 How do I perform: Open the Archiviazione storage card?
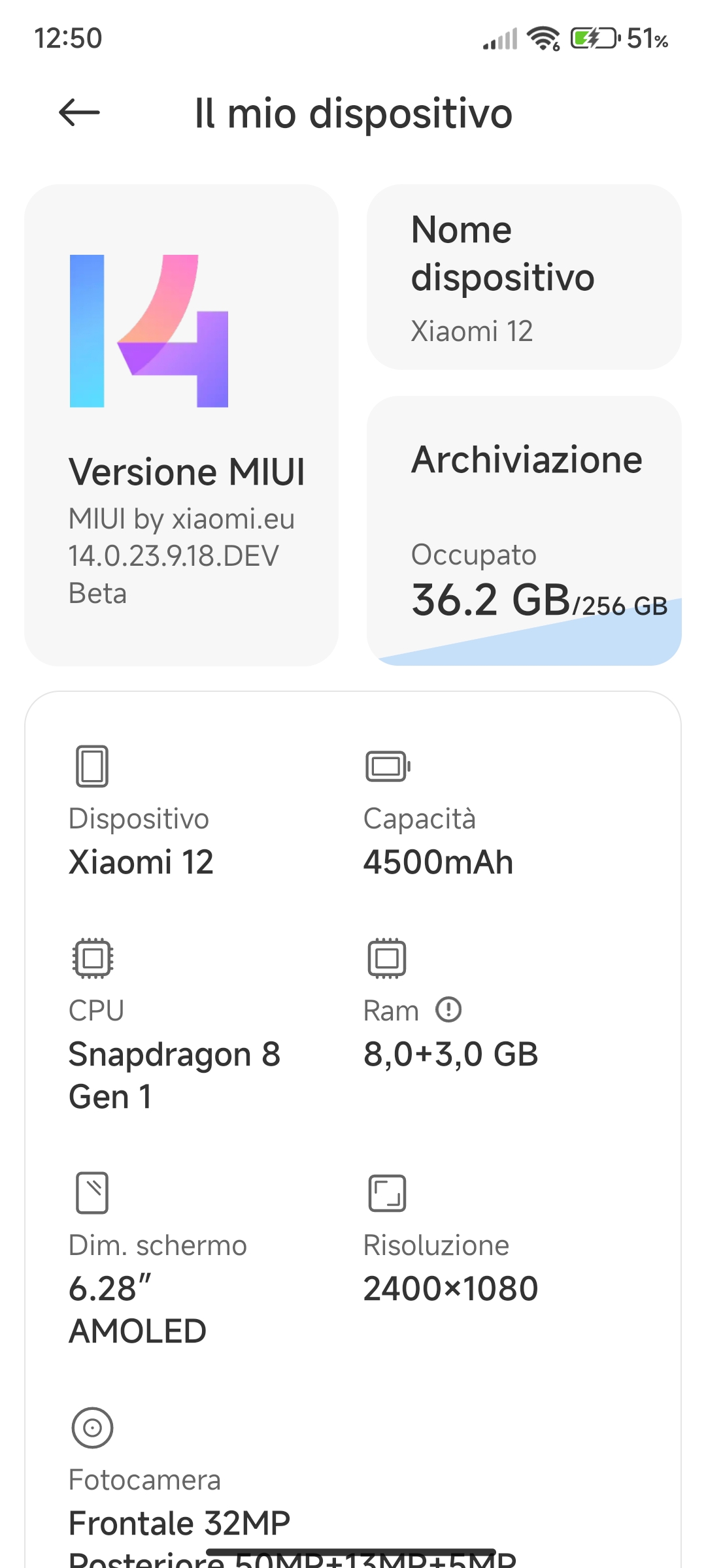click(524, 531)
